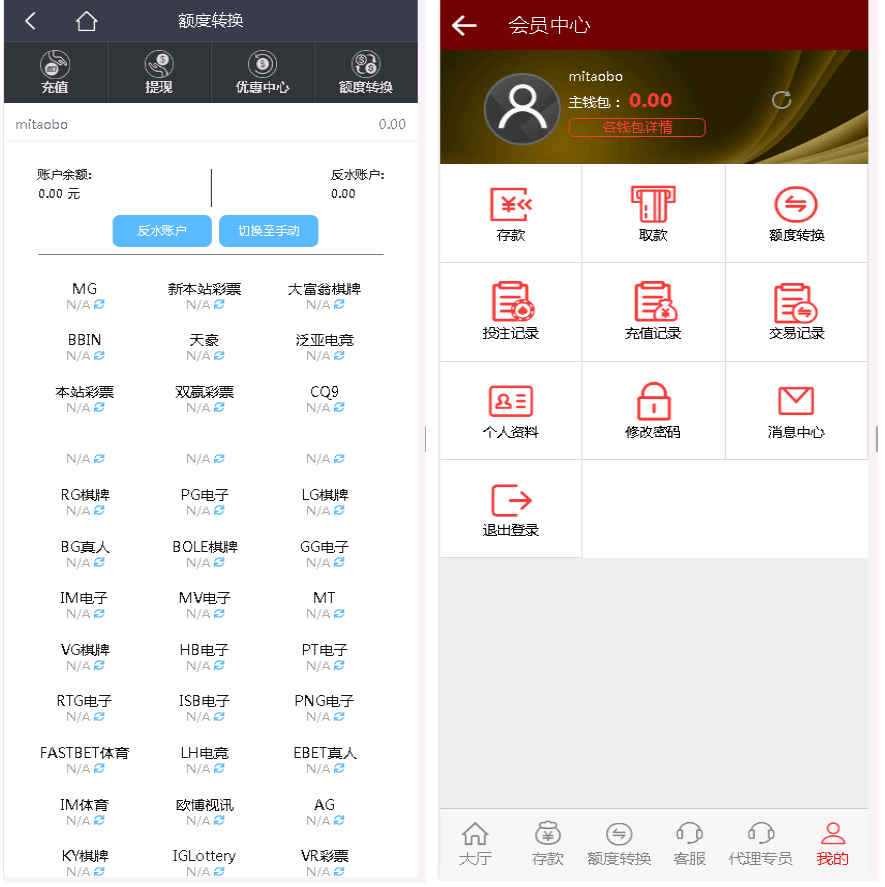The height and width of the screenshot is (887, 885).
Task: Open 修改密码 to change password
Action: point(653,411)
